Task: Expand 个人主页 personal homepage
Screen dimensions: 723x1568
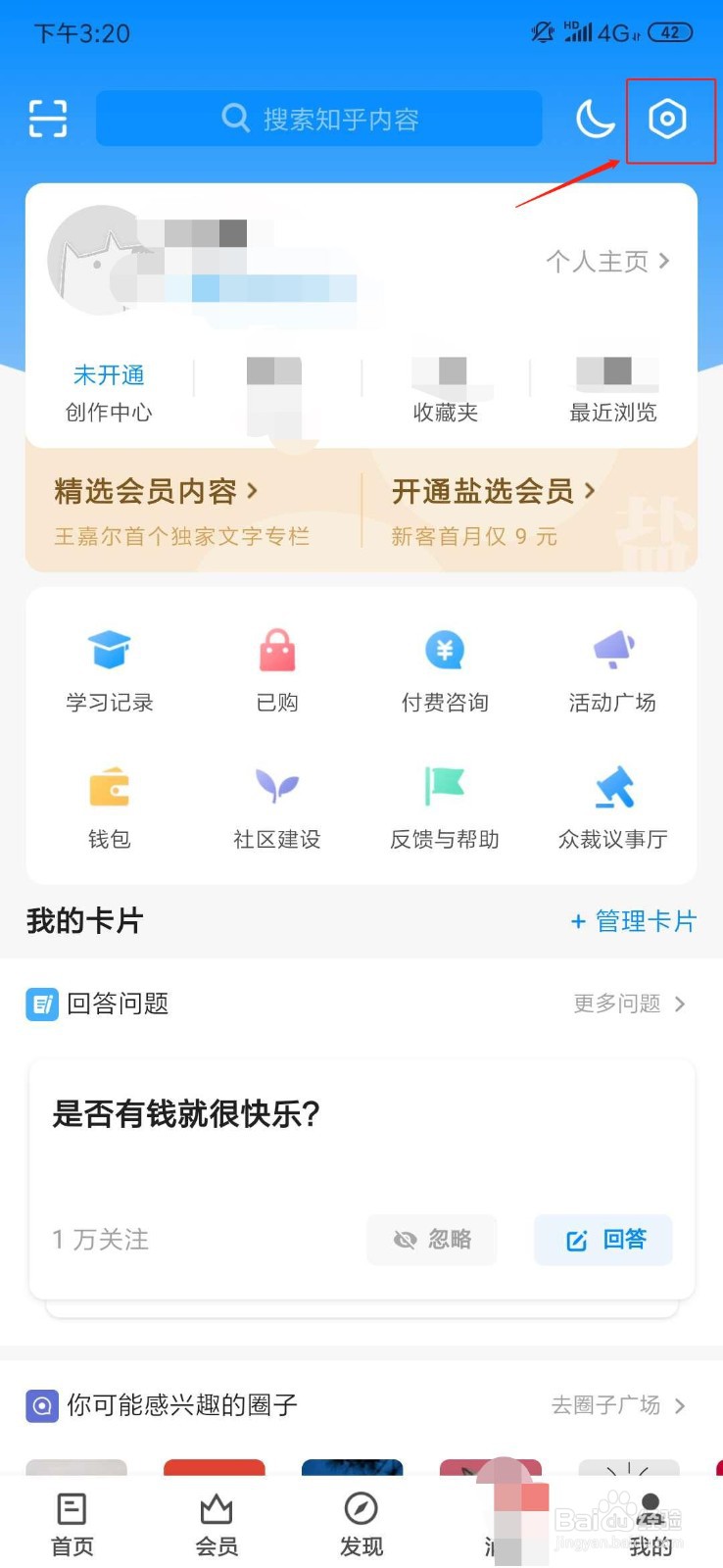Action: coord(607,261)
